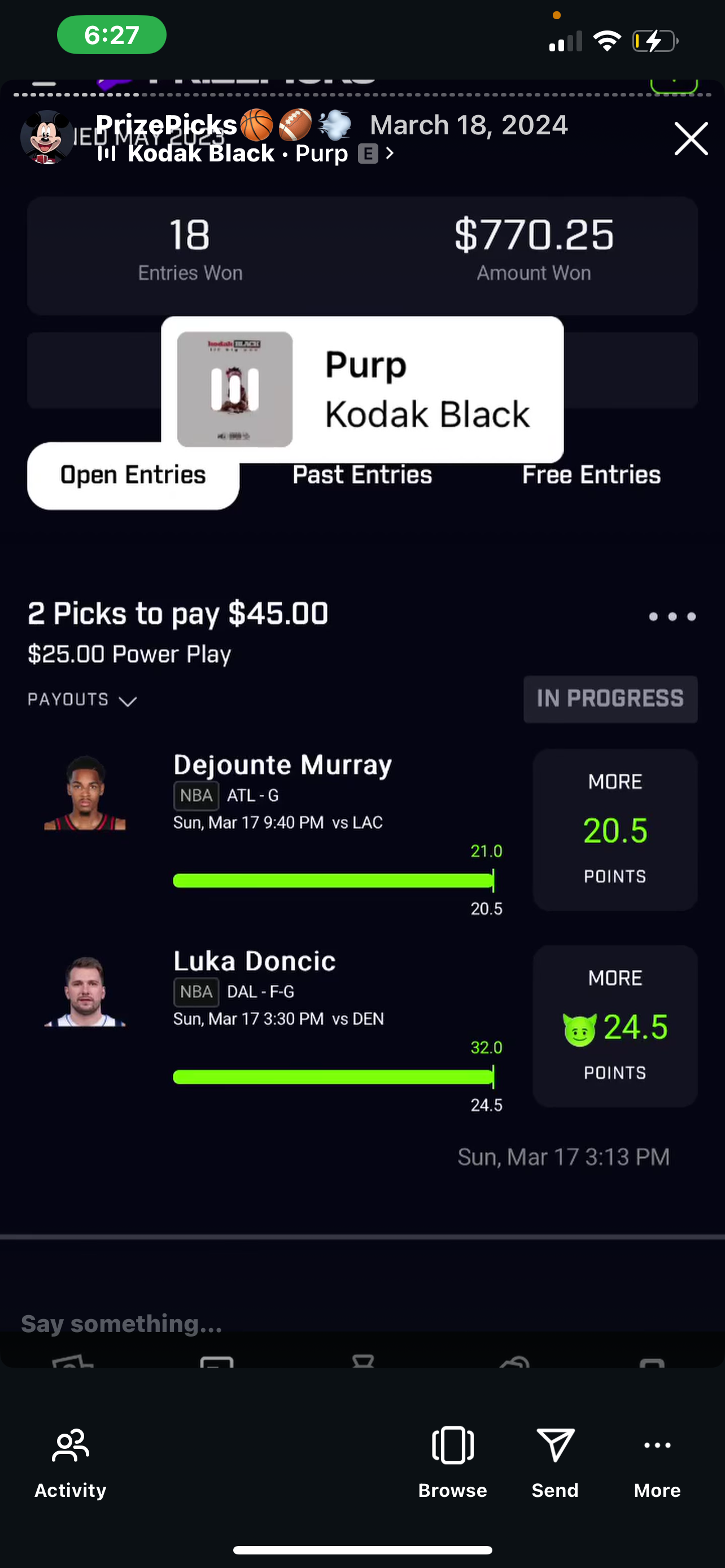Open the PrizePicks profile avatar
Image resolution: width=725 pixels, height=1568 pixels.
47,138
